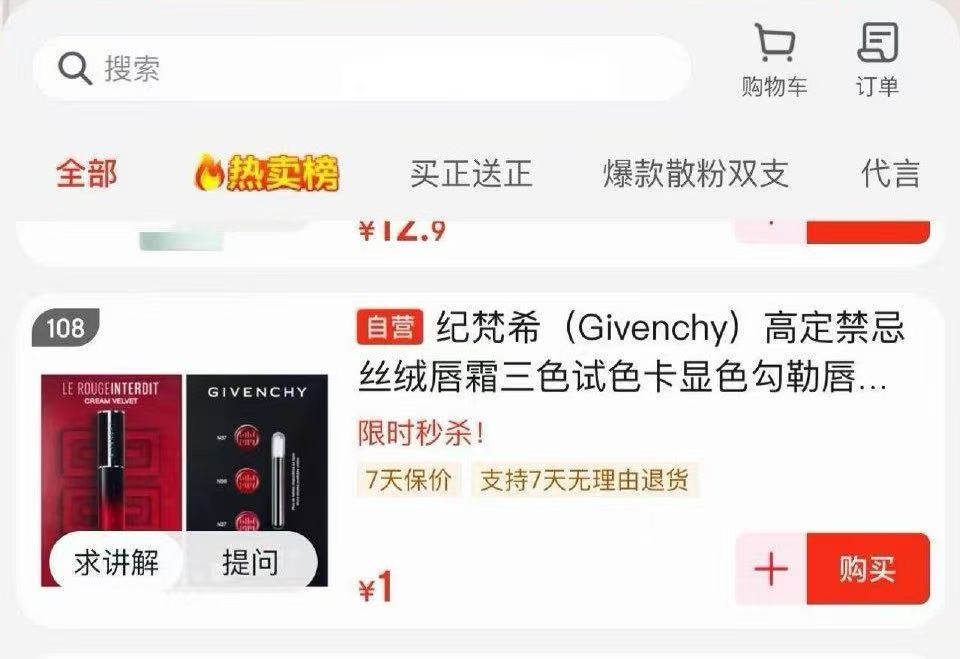The height and width of the screenshot is (659, 960).
Task: Add Givenchy lip cream to cart
Action: (x=771, y=569)
